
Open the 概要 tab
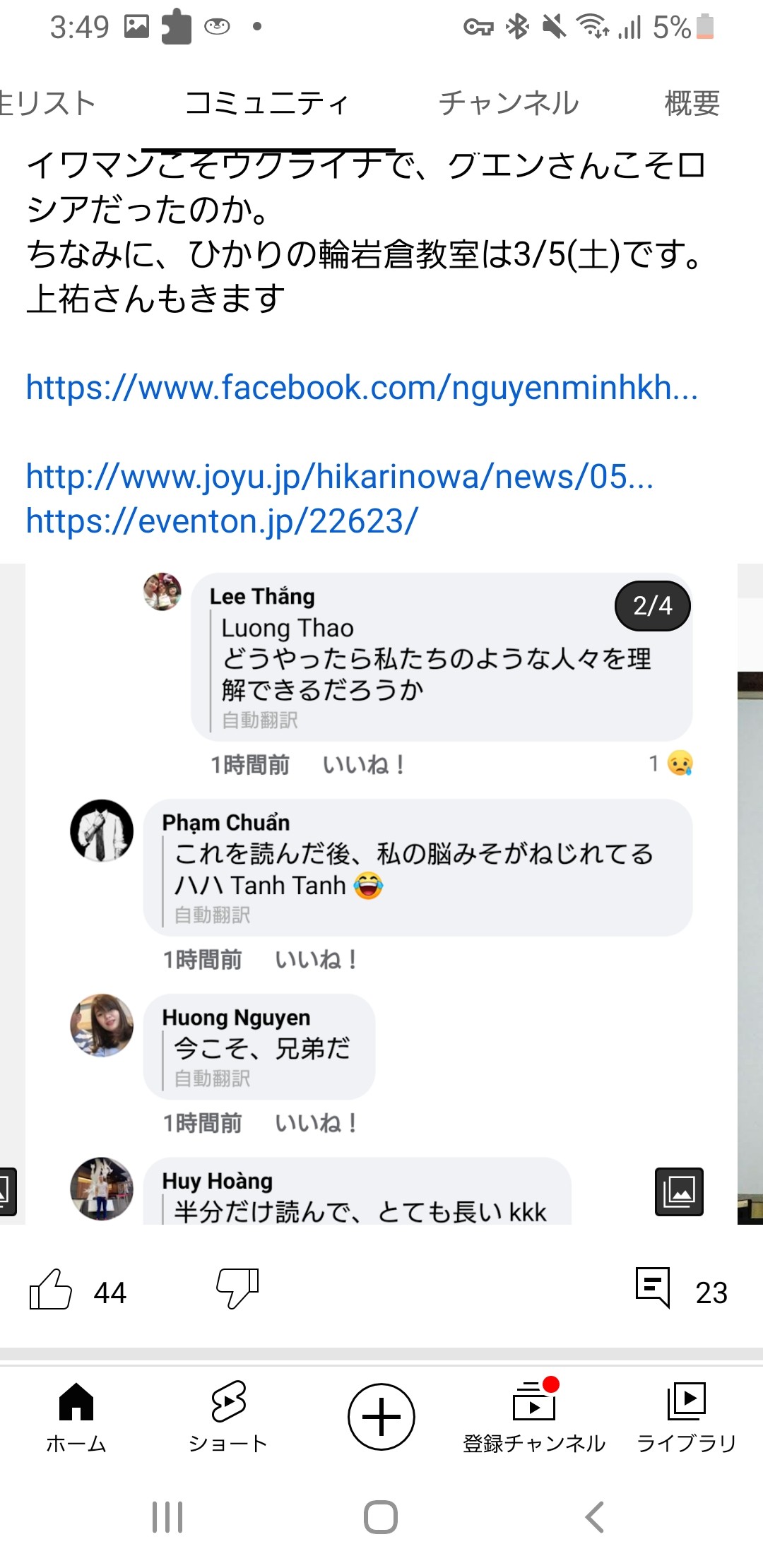click(692, 104)
